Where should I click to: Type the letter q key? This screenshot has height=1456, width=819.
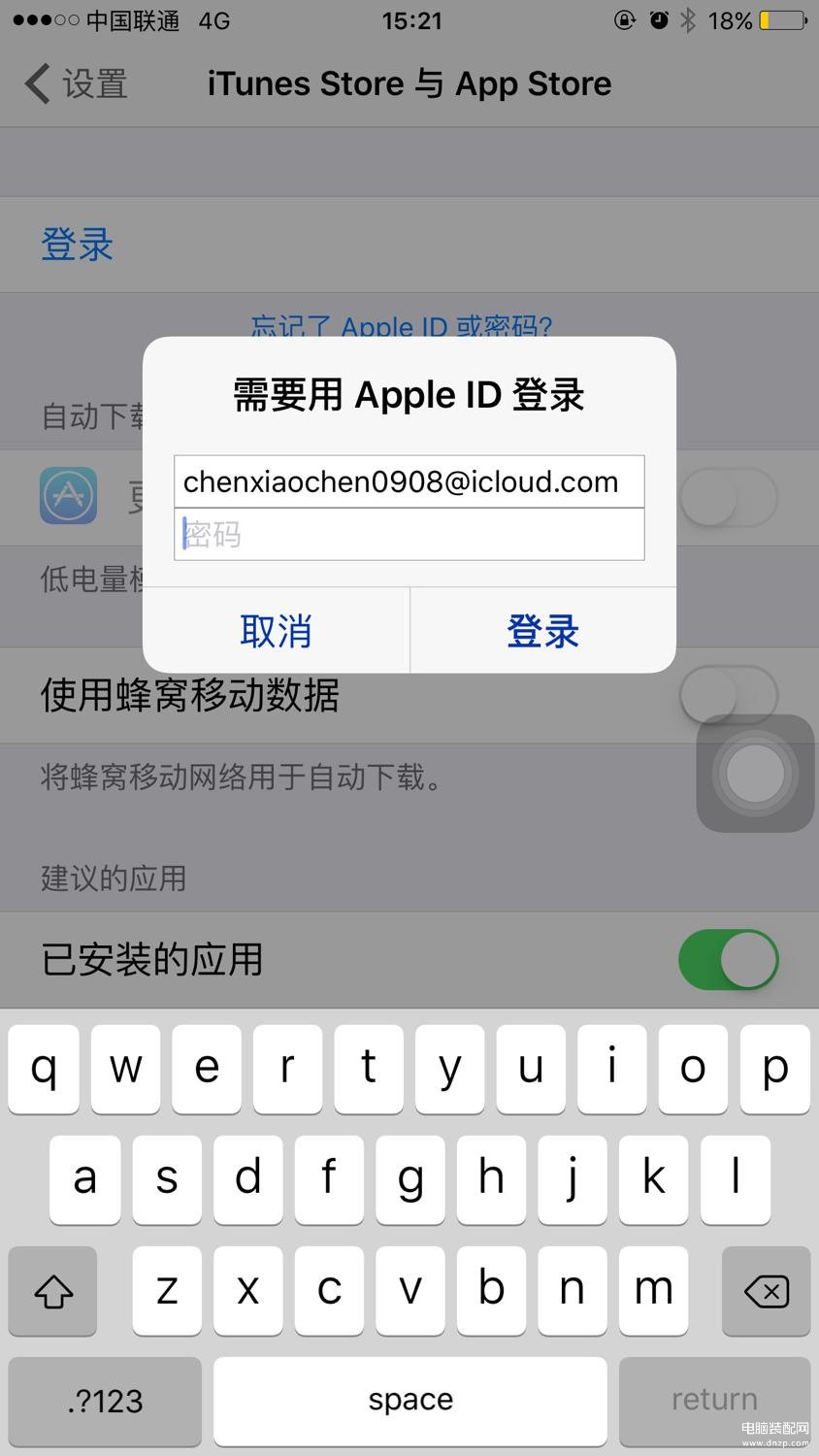coord(44,1069)
